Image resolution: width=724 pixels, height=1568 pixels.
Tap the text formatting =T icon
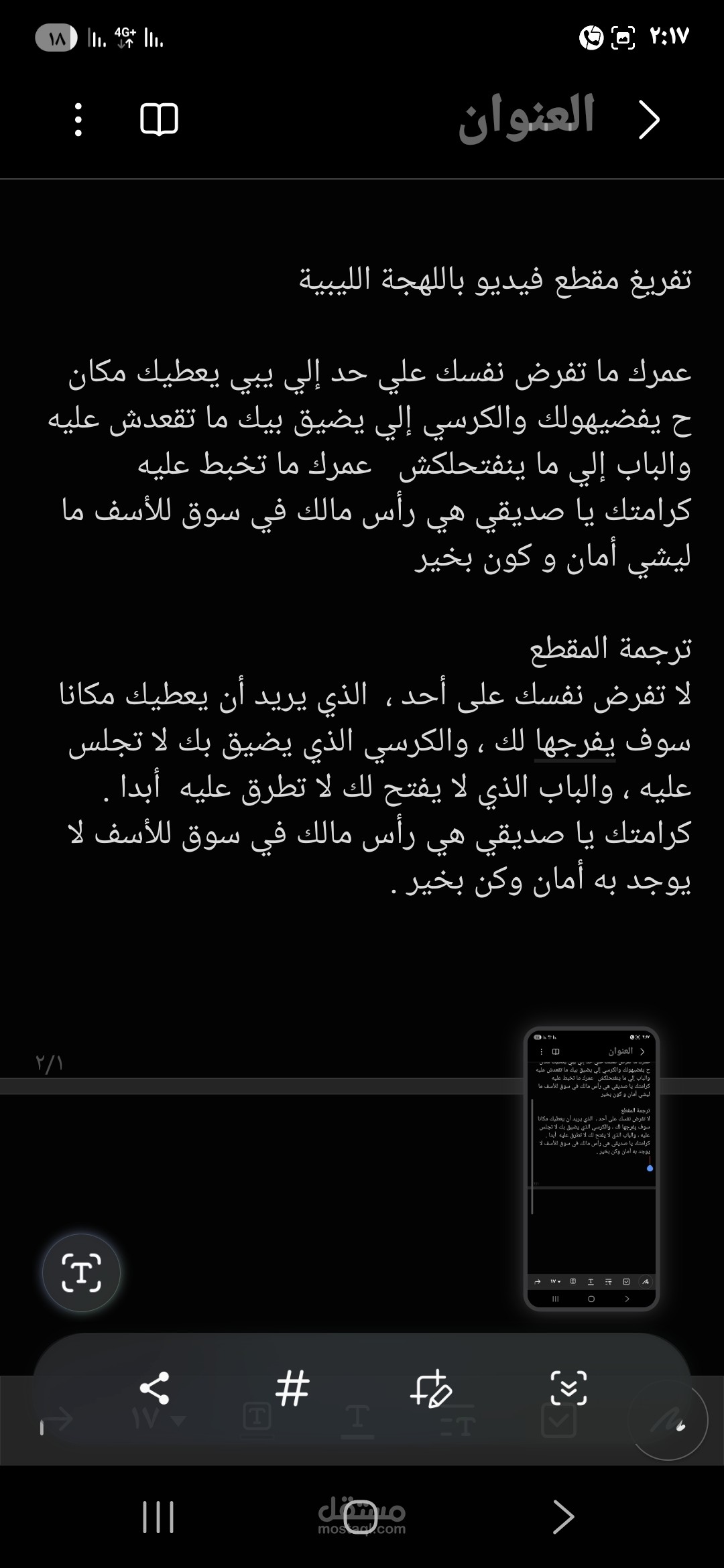coord(458,1424)
